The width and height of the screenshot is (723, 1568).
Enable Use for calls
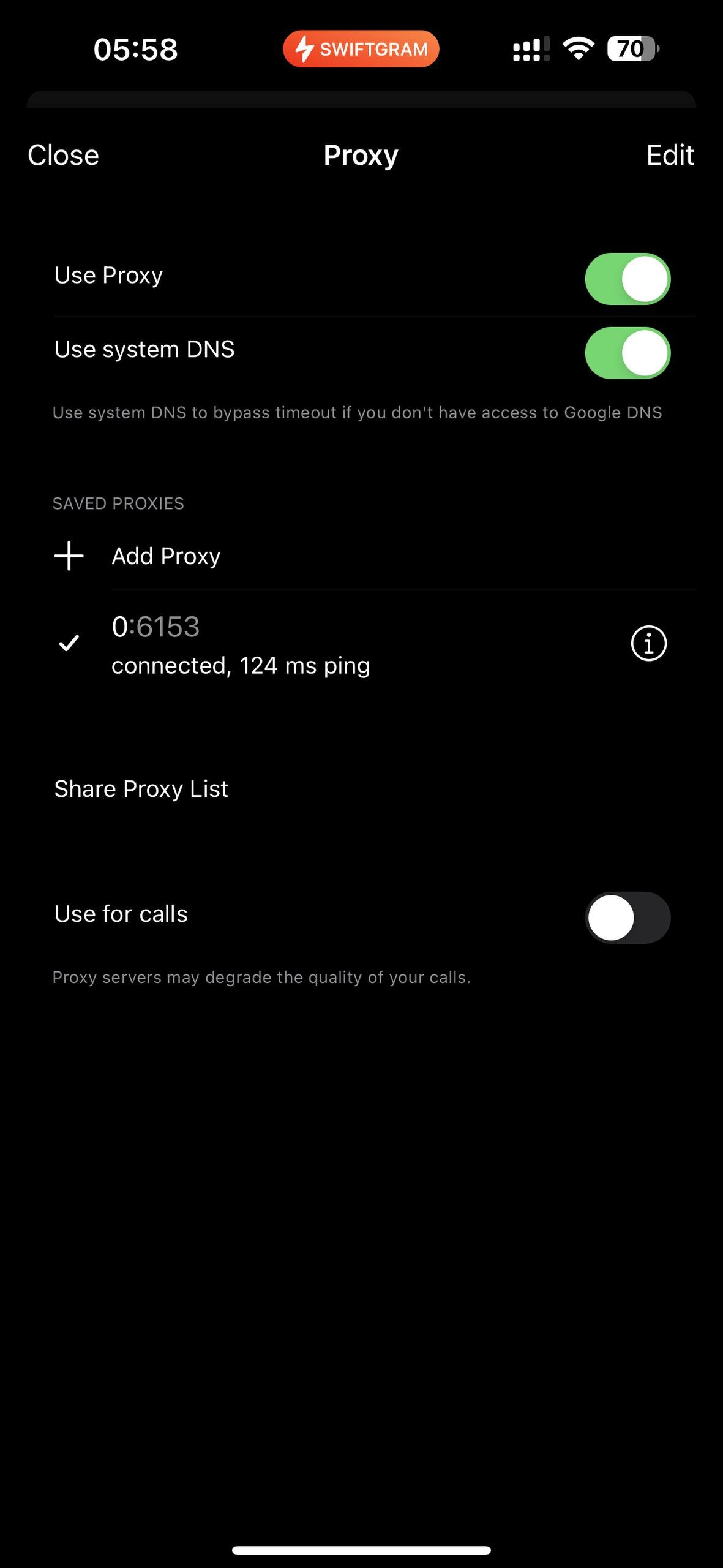(x=627, y=918)
